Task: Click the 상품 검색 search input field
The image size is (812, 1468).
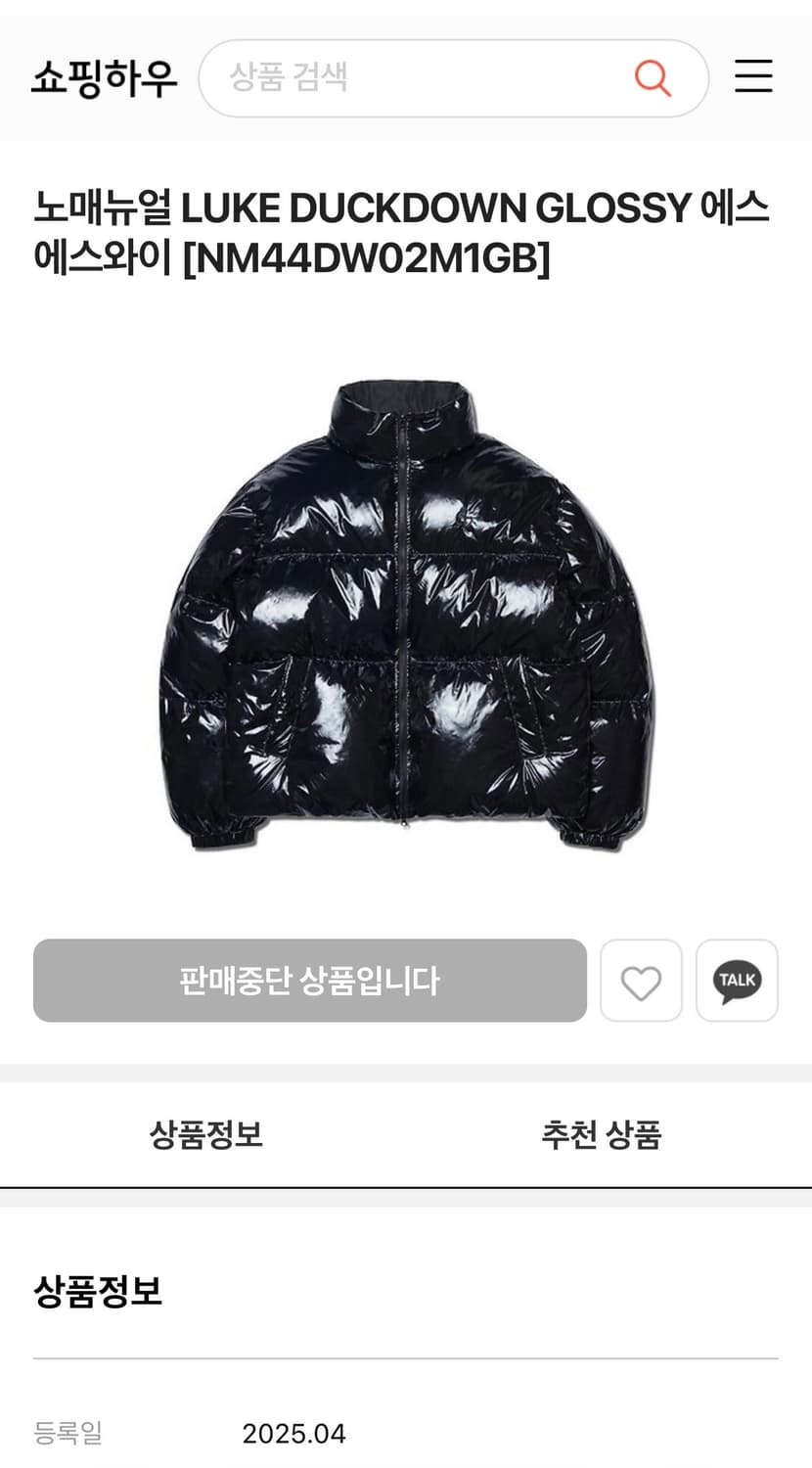Action: [411, 77]
